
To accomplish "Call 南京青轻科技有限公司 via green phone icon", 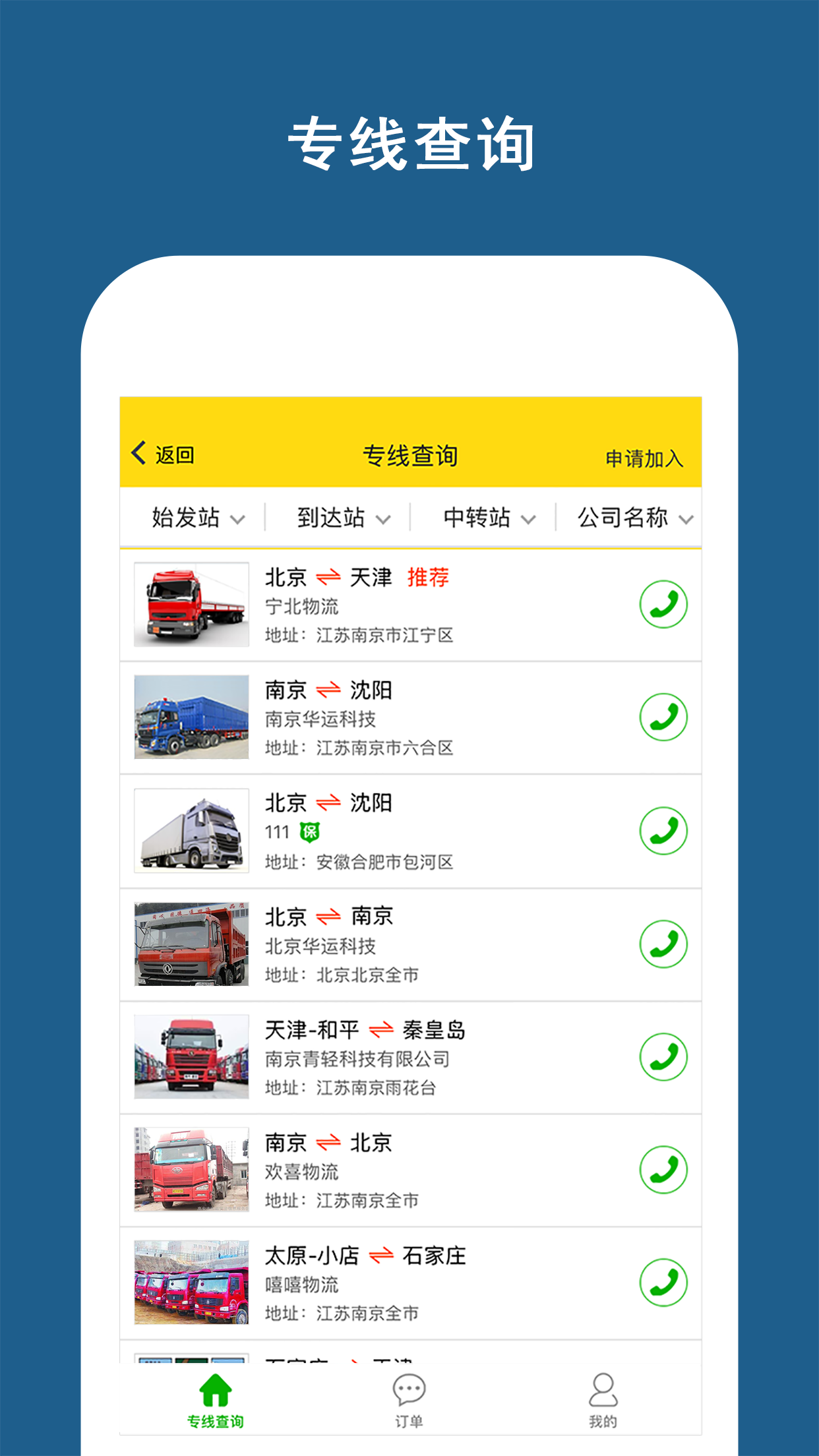I will coord(663,1056).
